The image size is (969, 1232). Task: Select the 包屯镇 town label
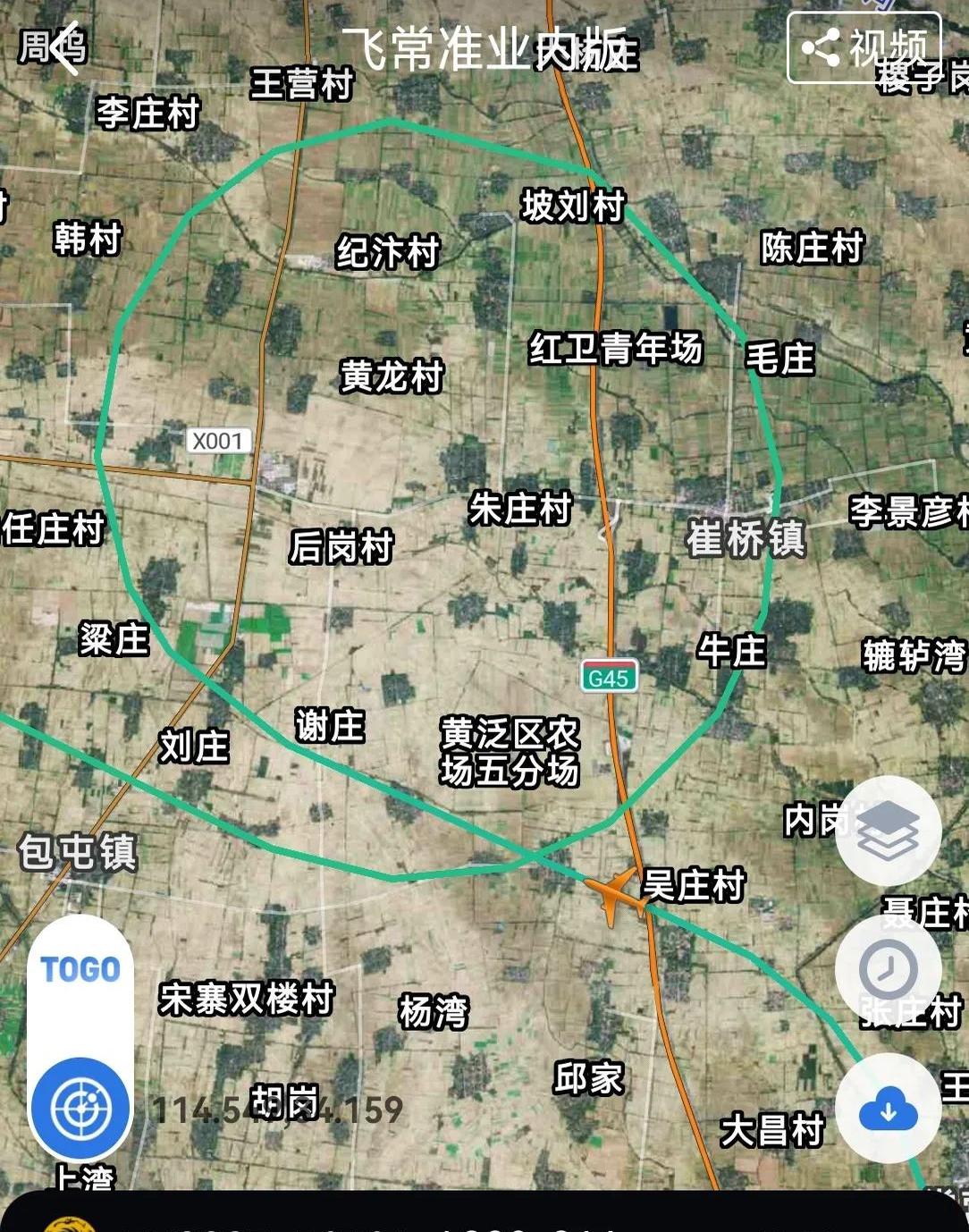[x=79, y=856]
